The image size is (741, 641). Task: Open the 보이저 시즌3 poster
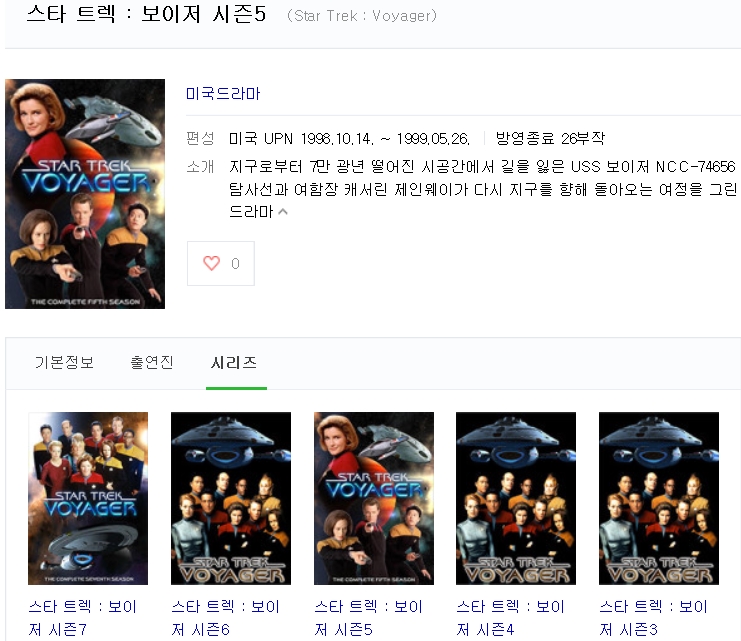click(659, 498)
